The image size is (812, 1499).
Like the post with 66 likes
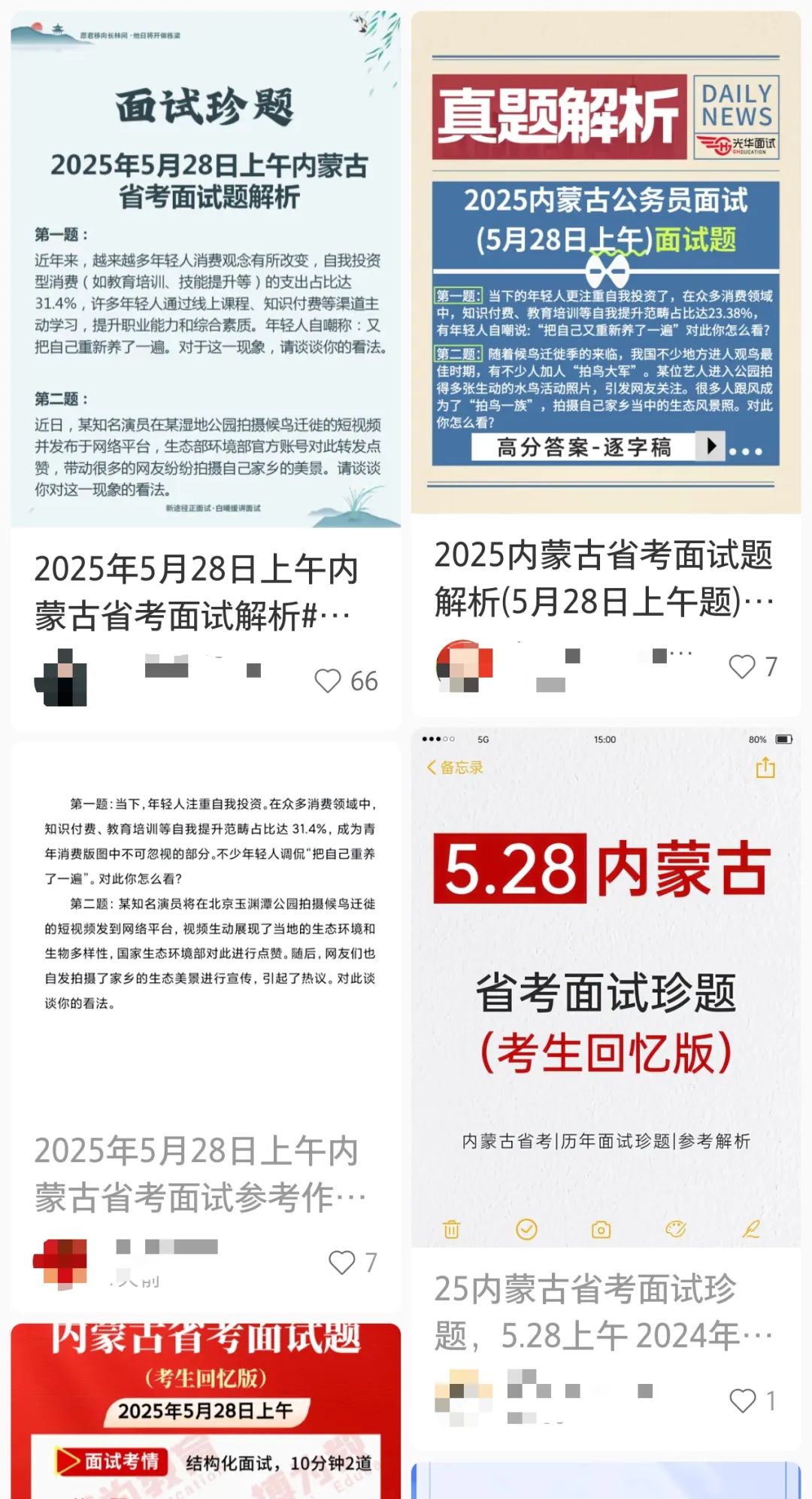328,681
